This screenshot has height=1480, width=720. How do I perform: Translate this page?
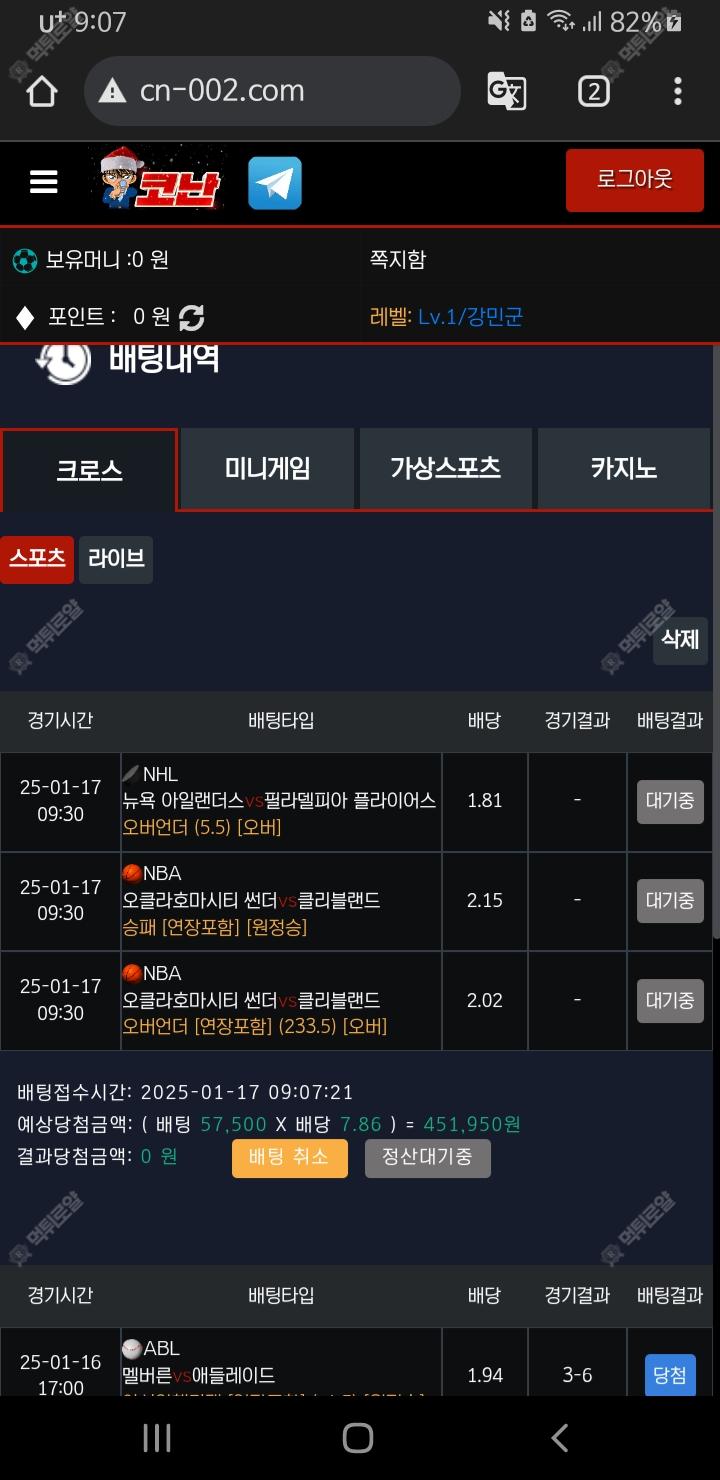tap(506, 91)
